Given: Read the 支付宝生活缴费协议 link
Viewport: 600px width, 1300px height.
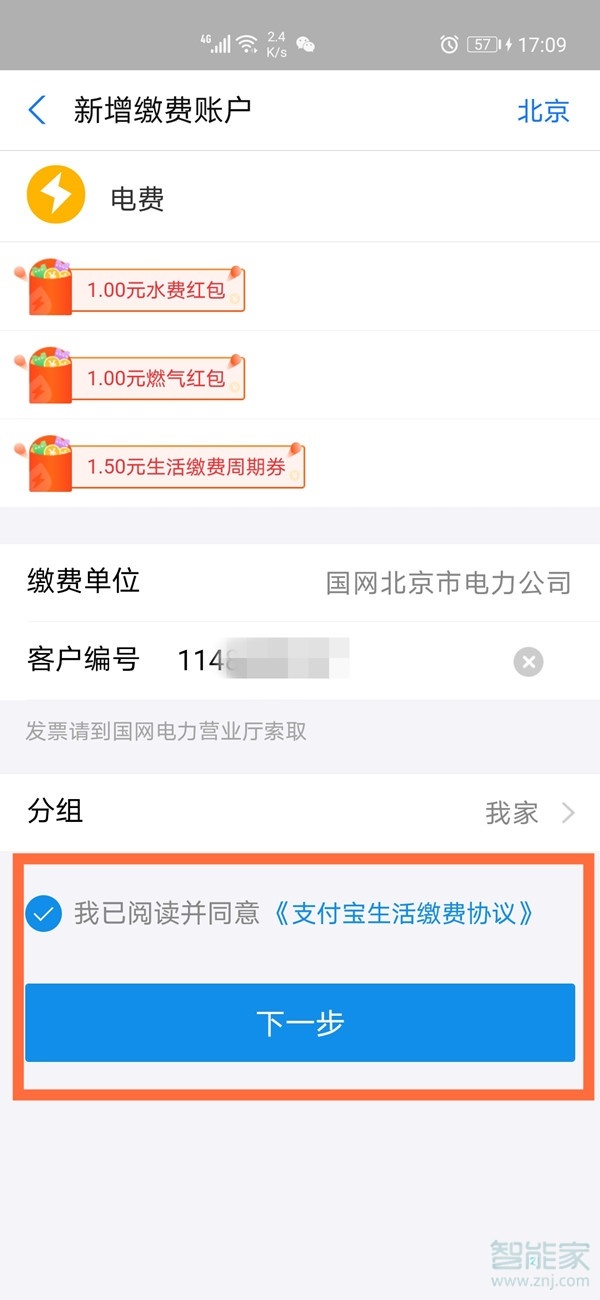Looking at the screenshot, I should [402, 913].
